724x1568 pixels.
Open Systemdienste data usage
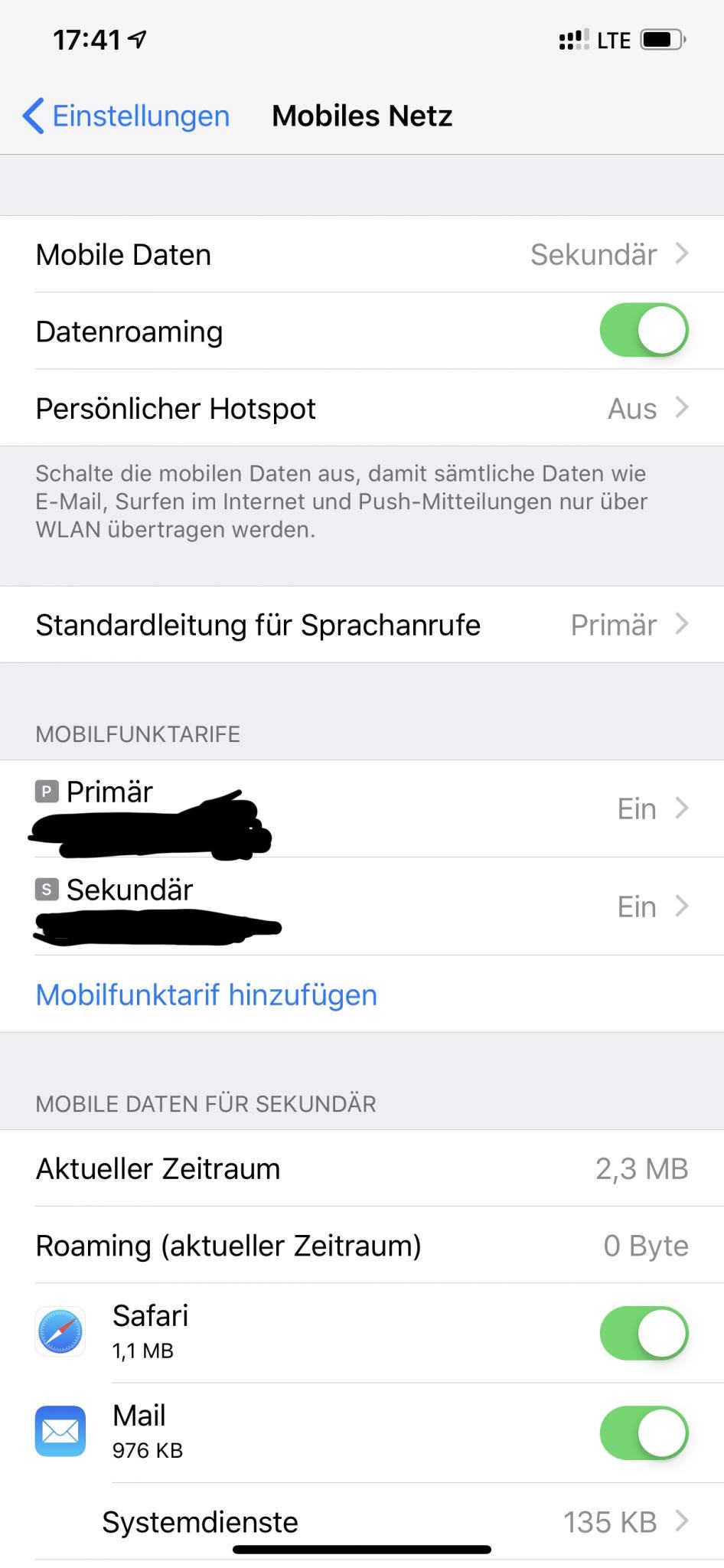[362, 1522]
